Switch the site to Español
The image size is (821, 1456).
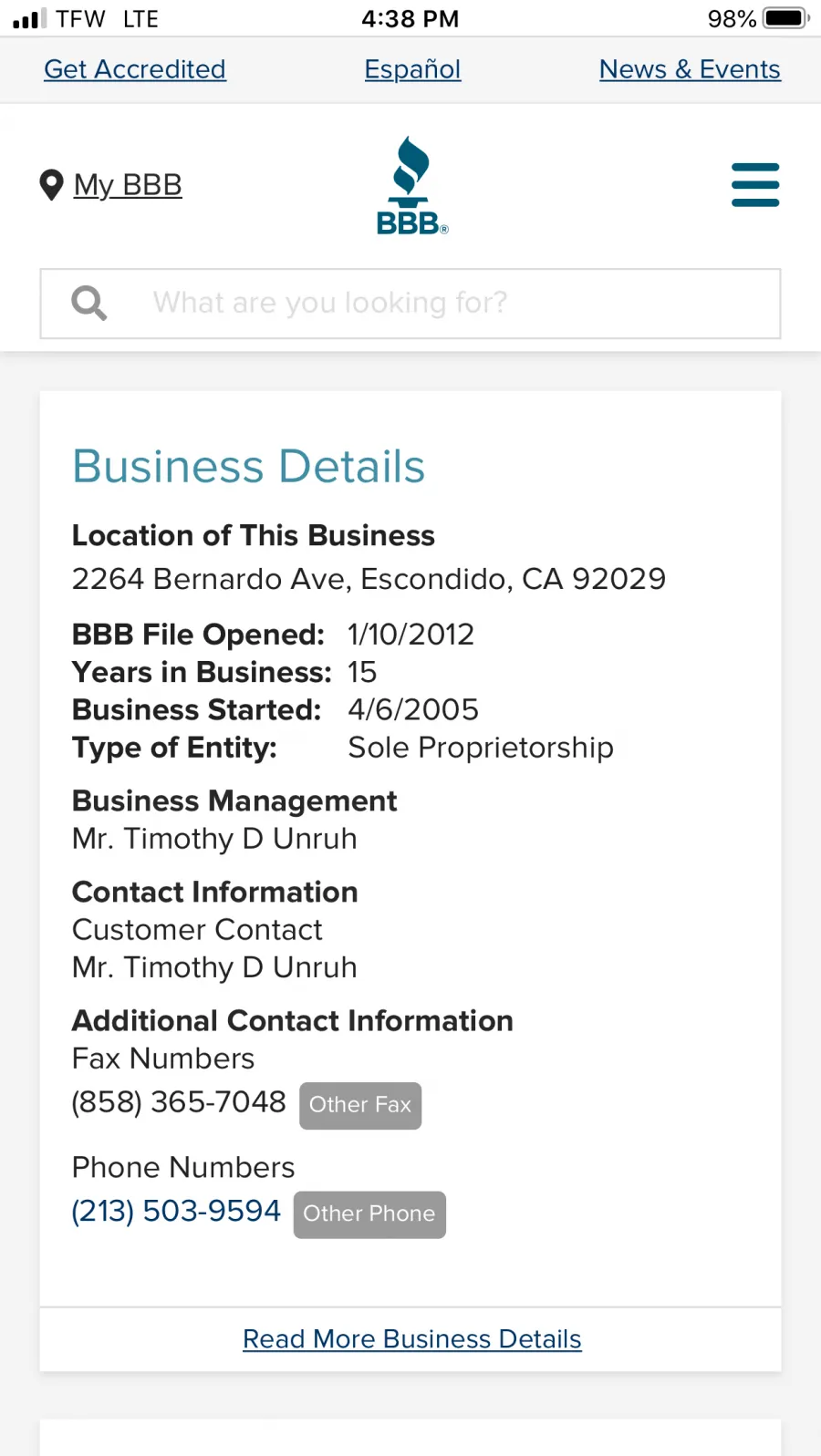pyautogui.click(x=412, y=69)
